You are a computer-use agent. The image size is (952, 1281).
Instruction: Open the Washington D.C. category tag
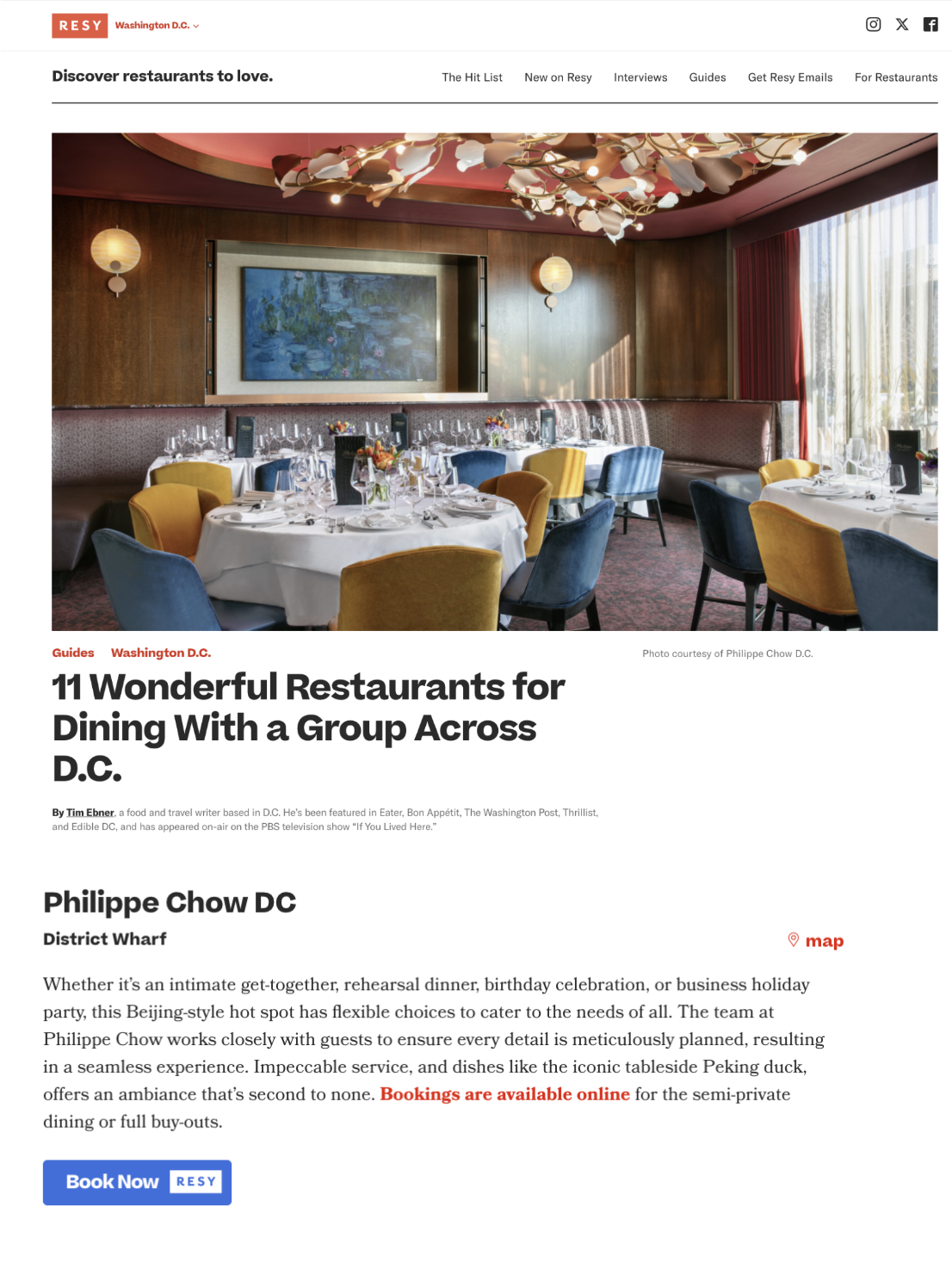click(161, 653)
